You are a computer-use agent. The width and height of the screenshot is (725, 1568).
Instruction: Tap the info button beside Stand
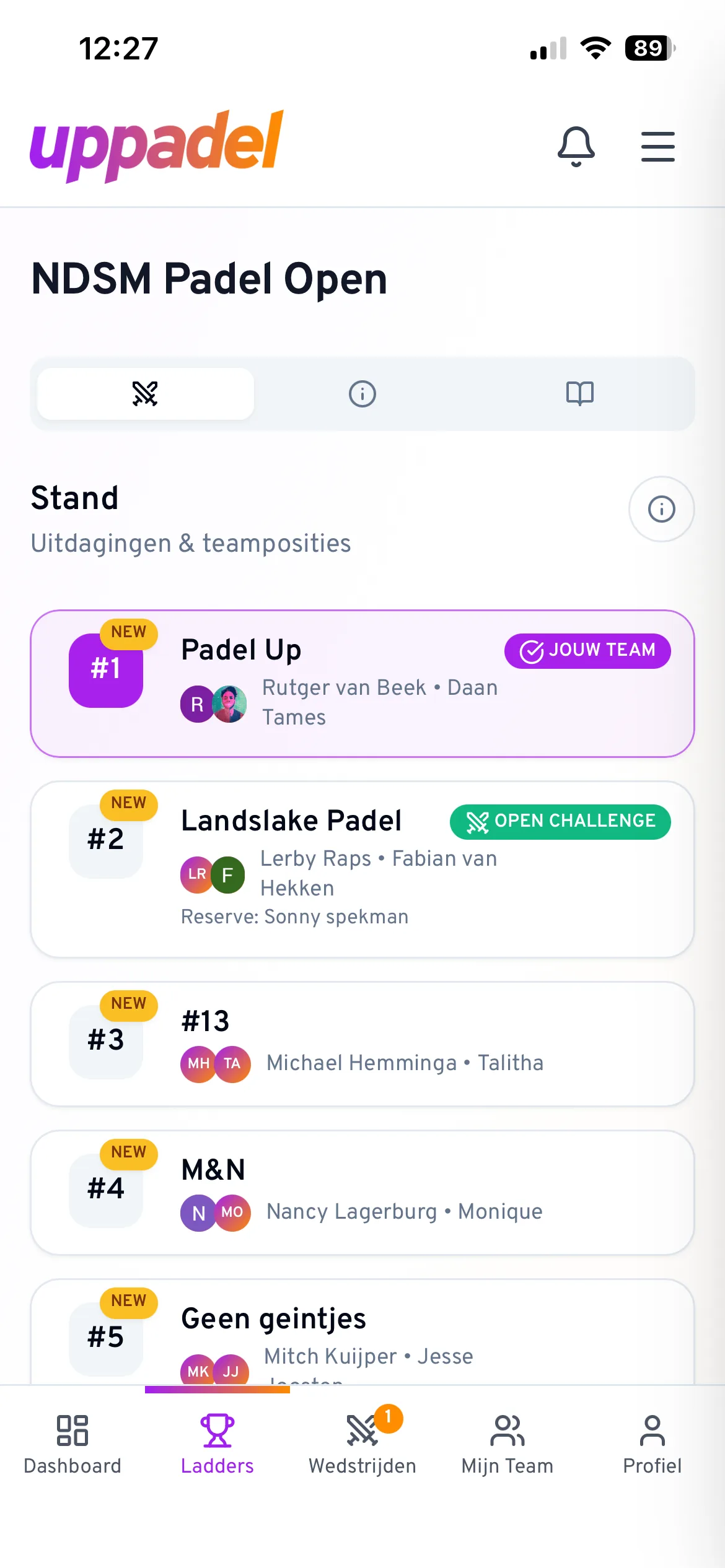[661, 509]
